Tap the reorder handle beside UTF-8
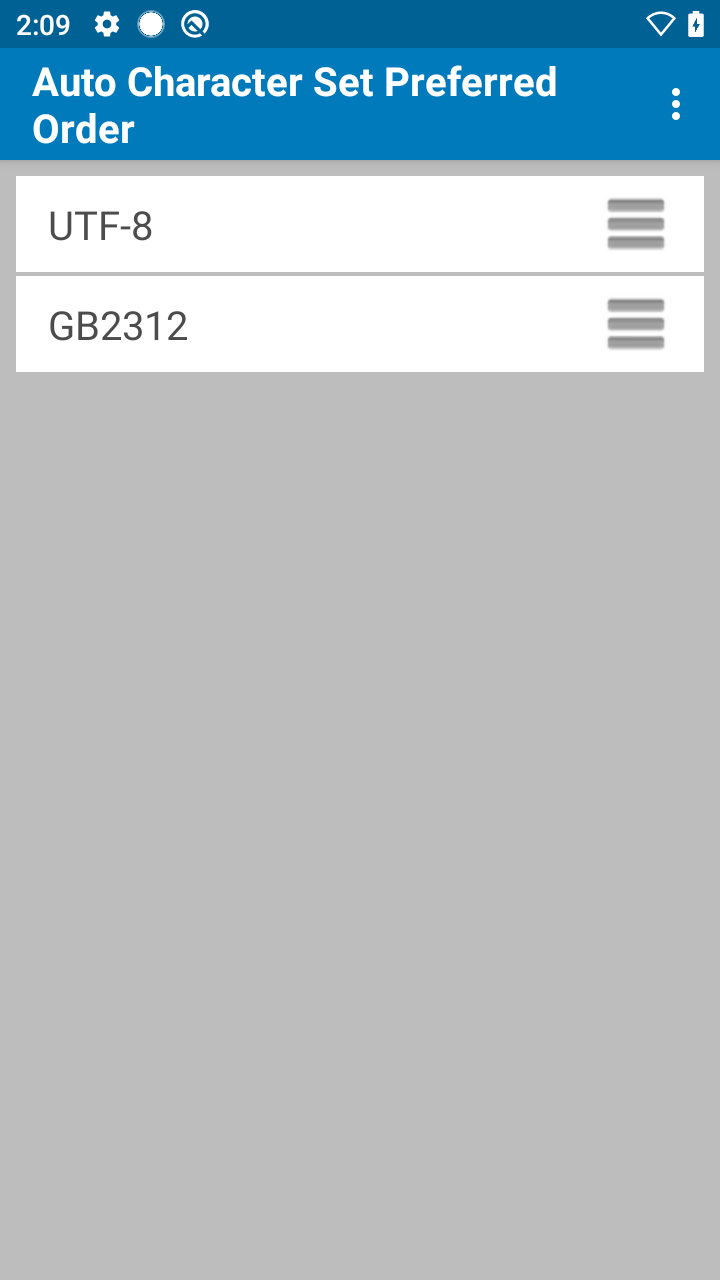Image resolution: width=720 pixels, height=1280 pixels. pyautogui.click(x=636, y=224)
